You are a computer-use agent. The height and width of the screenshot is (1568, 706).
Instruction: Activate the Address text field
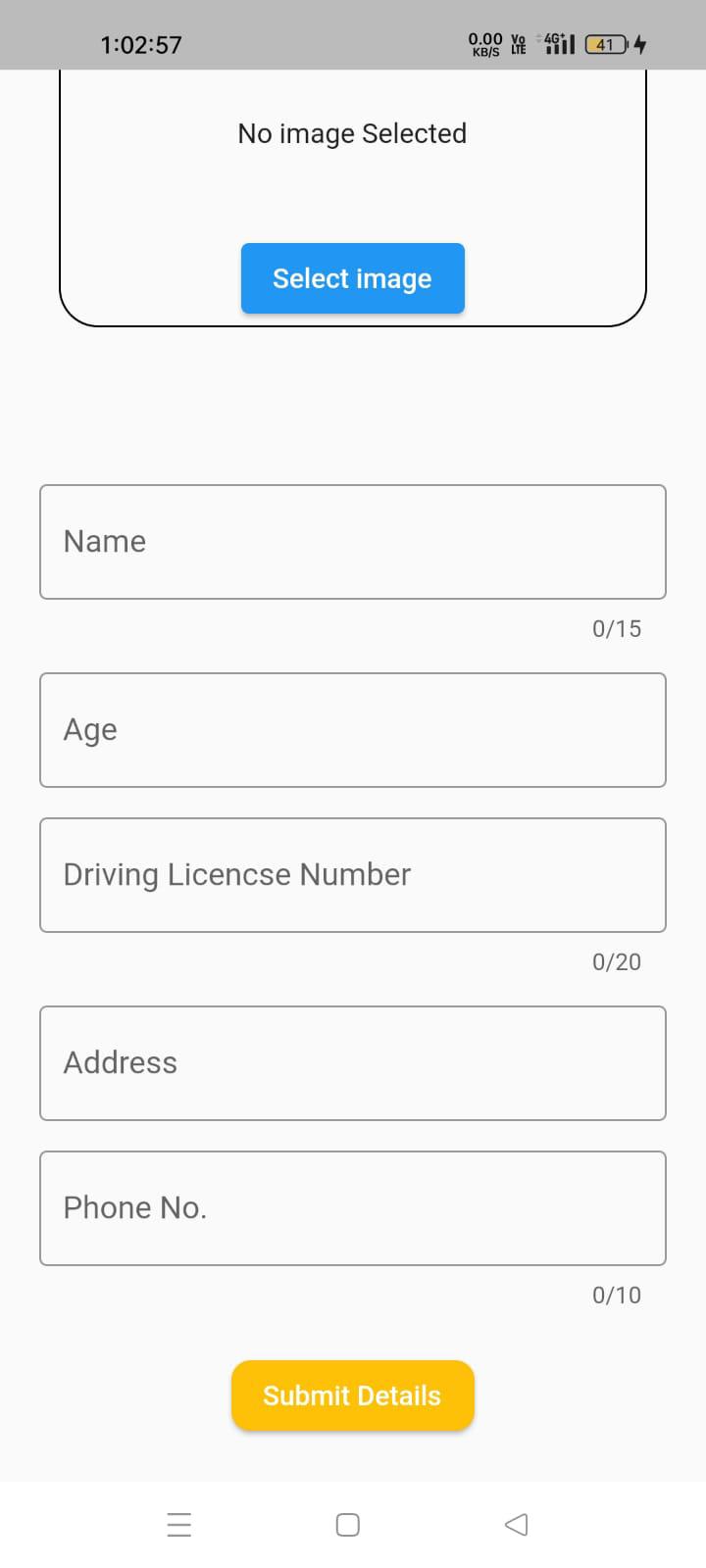352,1063
